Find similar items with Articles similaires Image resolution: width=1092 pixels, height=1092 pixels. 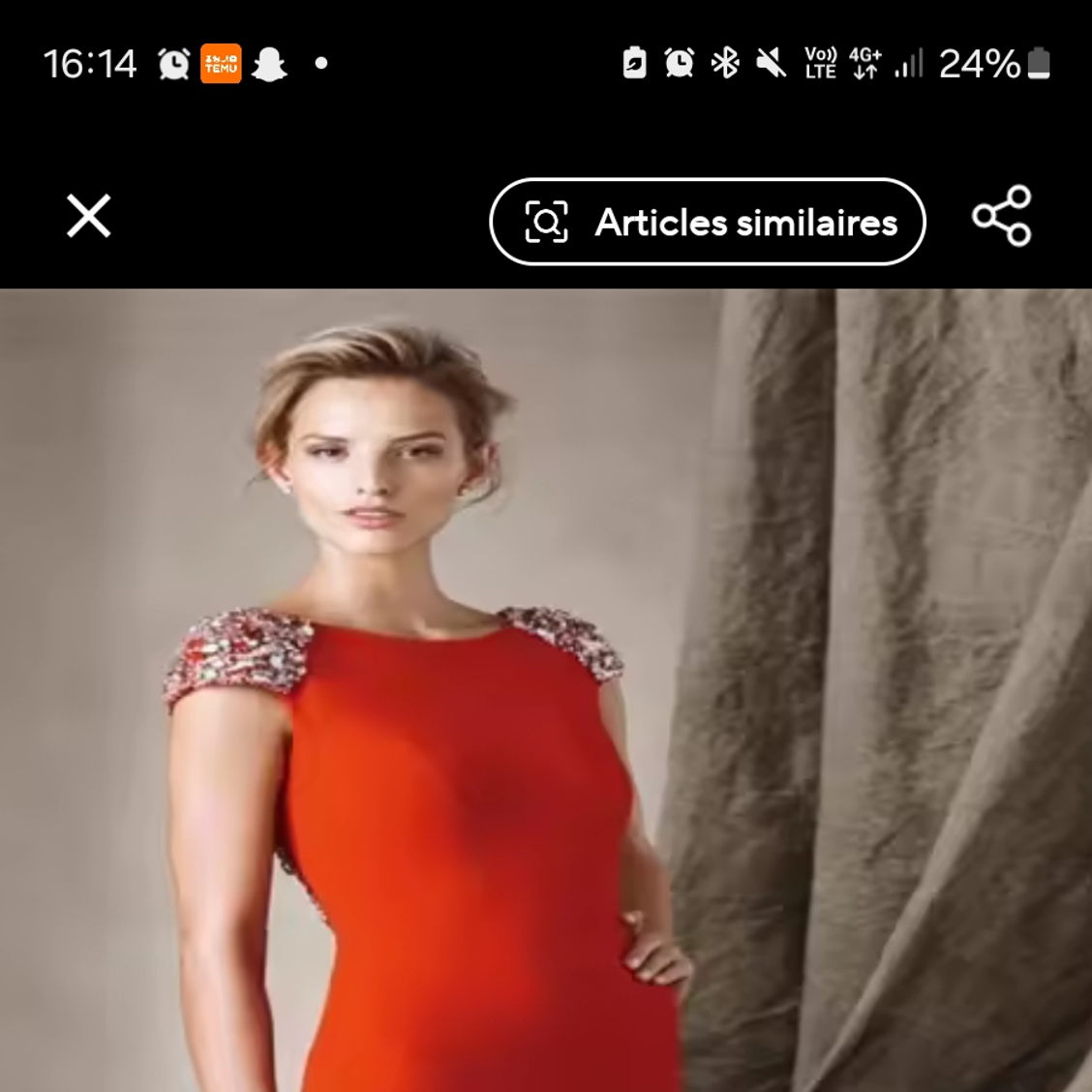coord(708,222)
